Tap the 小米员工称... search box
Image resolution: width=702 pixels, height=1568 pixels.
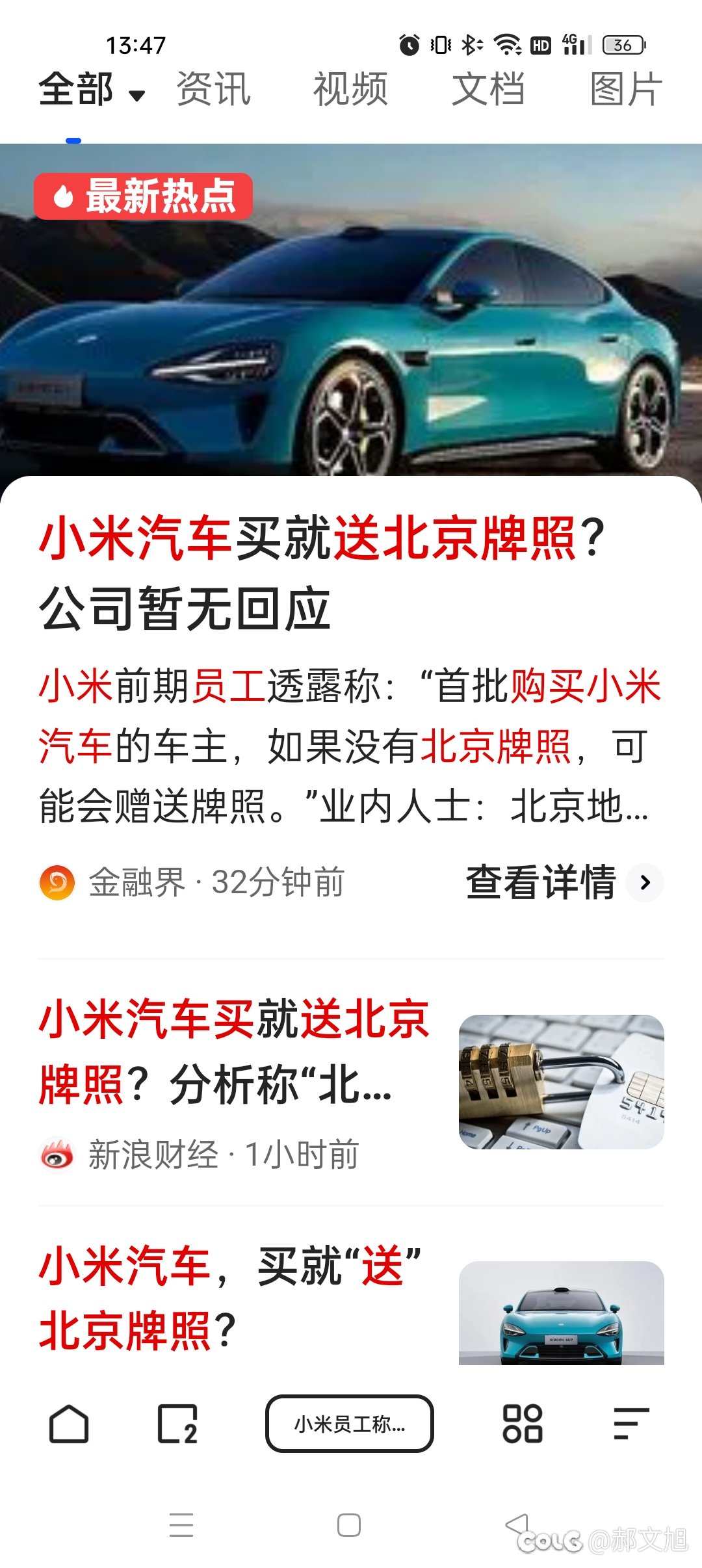tap(350, 1424)
